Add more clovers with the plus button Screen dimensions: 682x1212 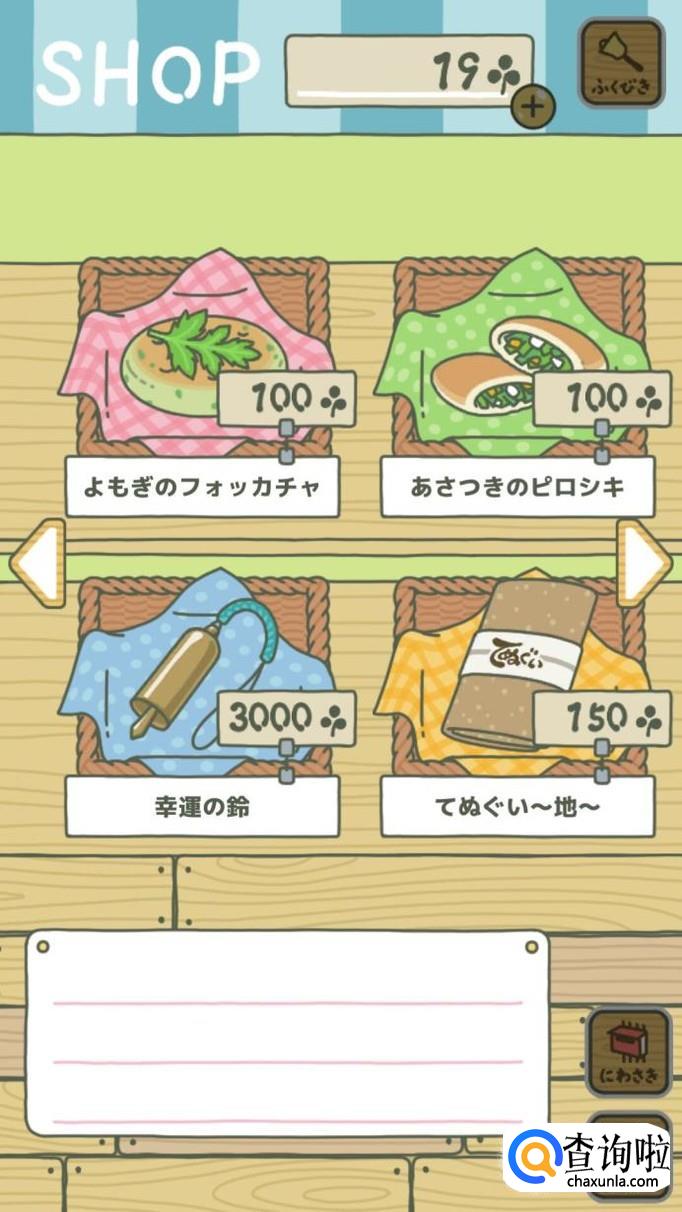pos(533,106)
